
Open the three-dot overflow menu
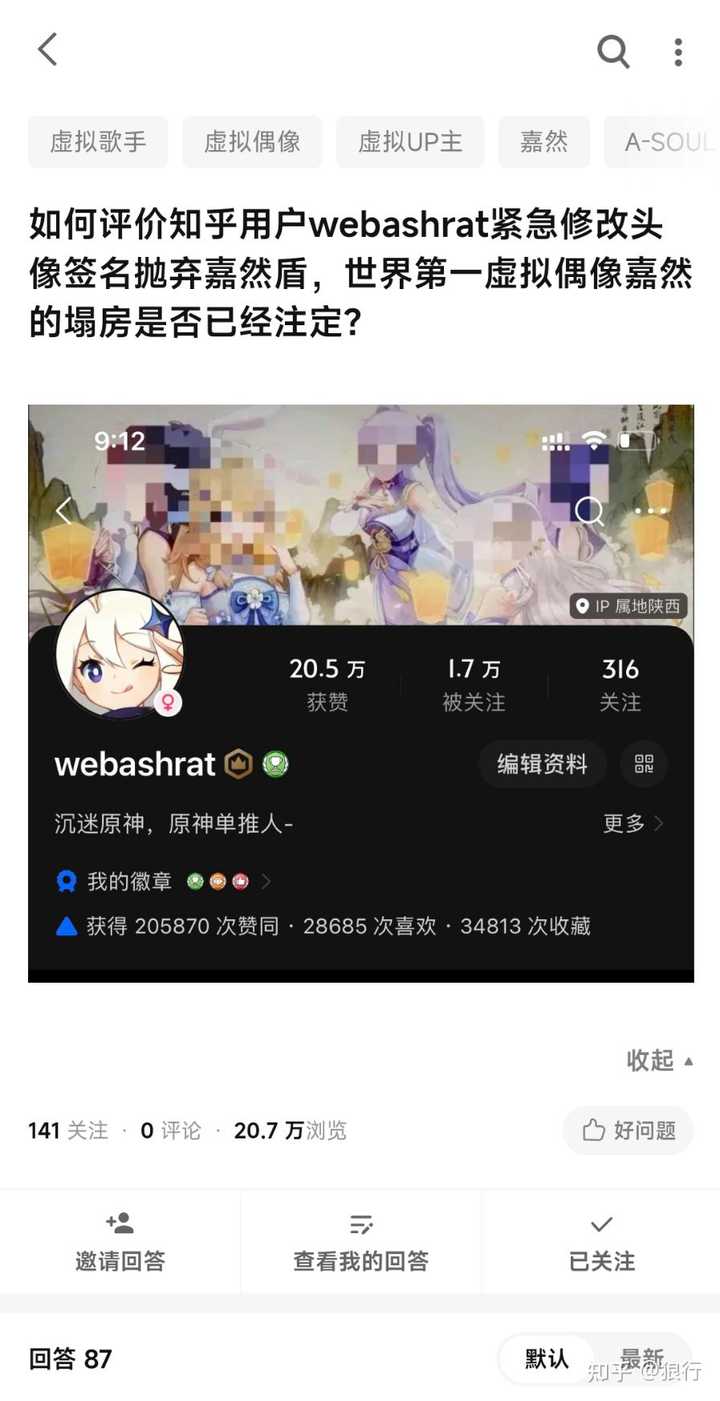tap(678, 51)
